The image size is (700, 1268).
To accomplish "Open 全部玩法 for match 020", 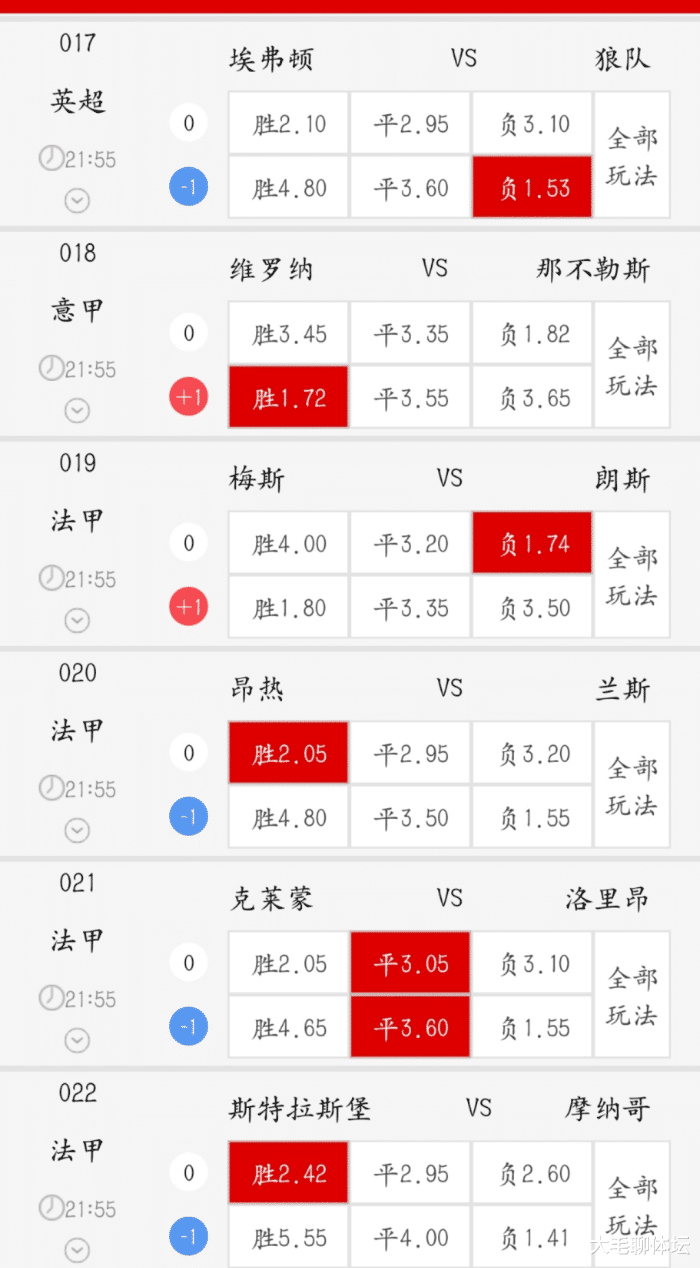I will [632, 786].
